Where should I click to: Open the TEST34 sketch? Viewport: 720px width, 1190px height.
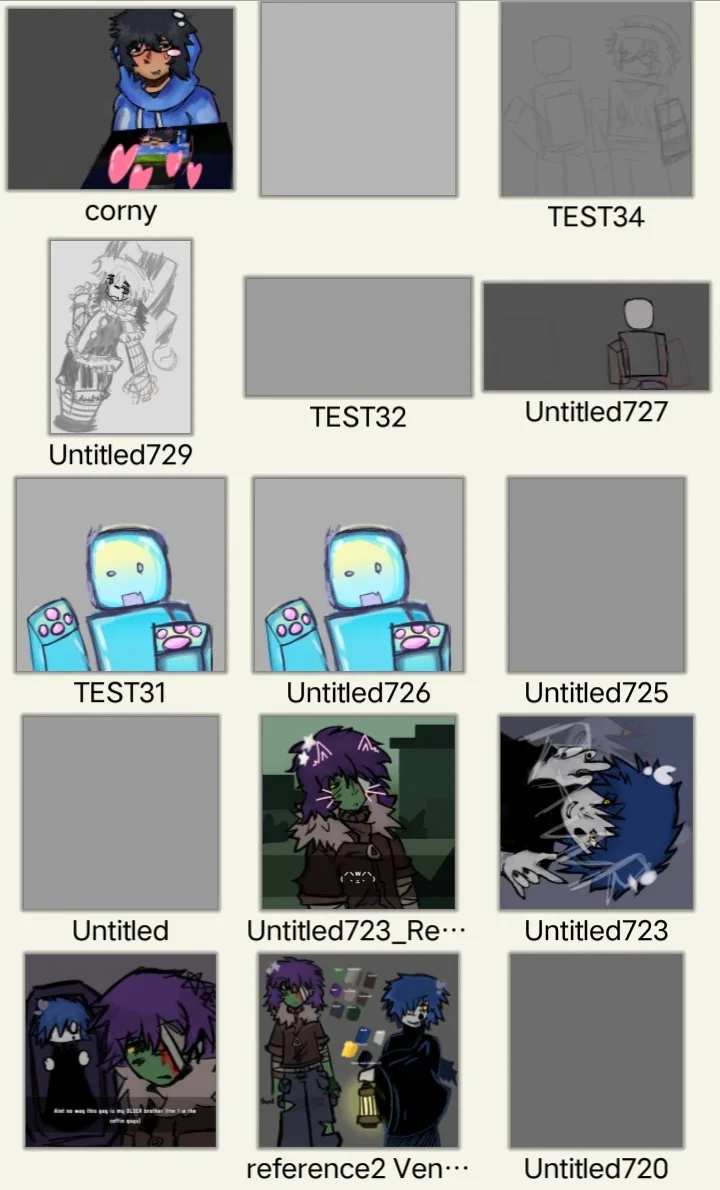tap(596, 98)
